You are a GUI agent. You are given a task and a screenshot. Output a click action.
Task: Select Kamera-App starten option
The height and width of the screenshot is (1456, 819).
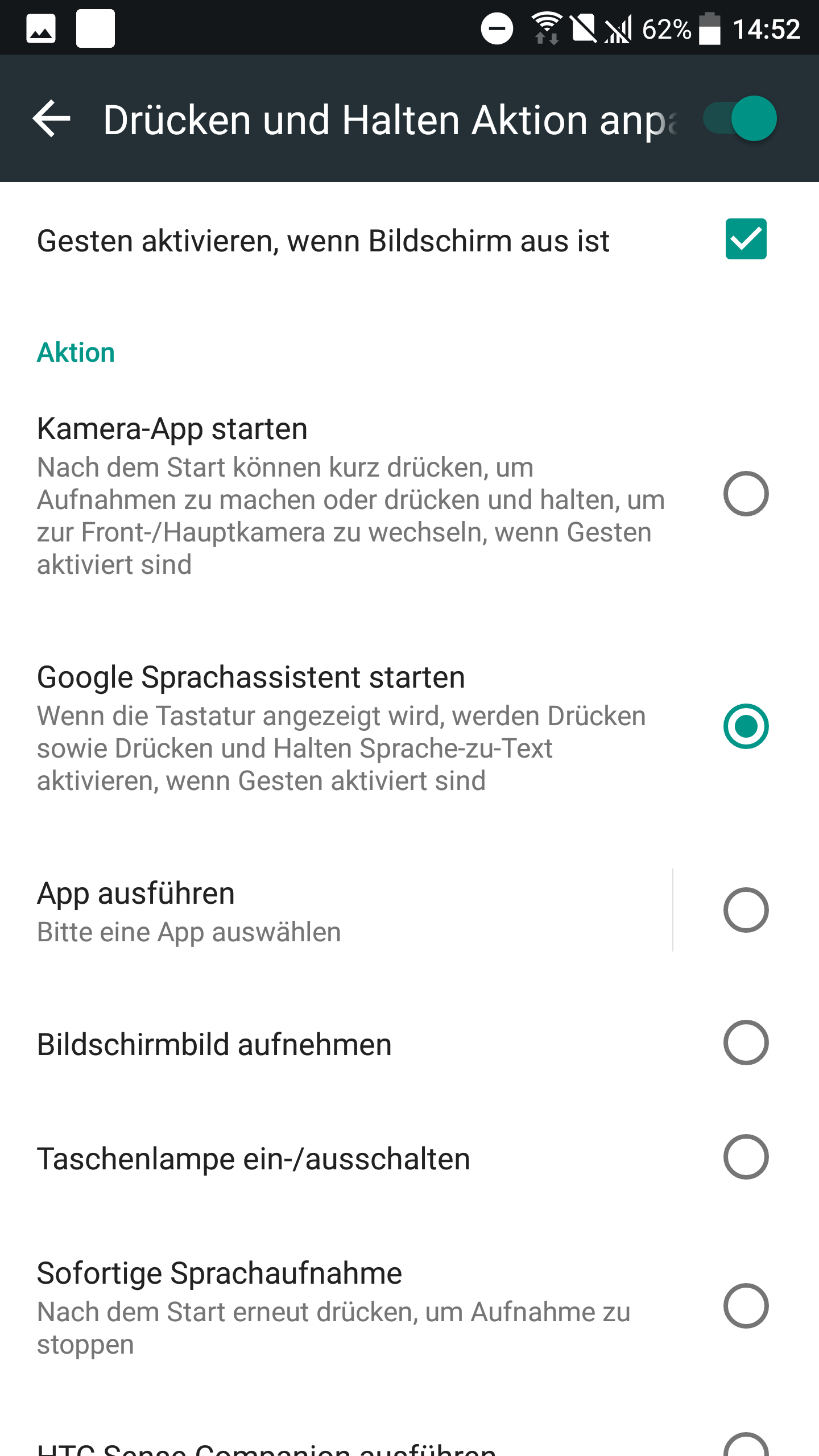(x=745, y=494)
